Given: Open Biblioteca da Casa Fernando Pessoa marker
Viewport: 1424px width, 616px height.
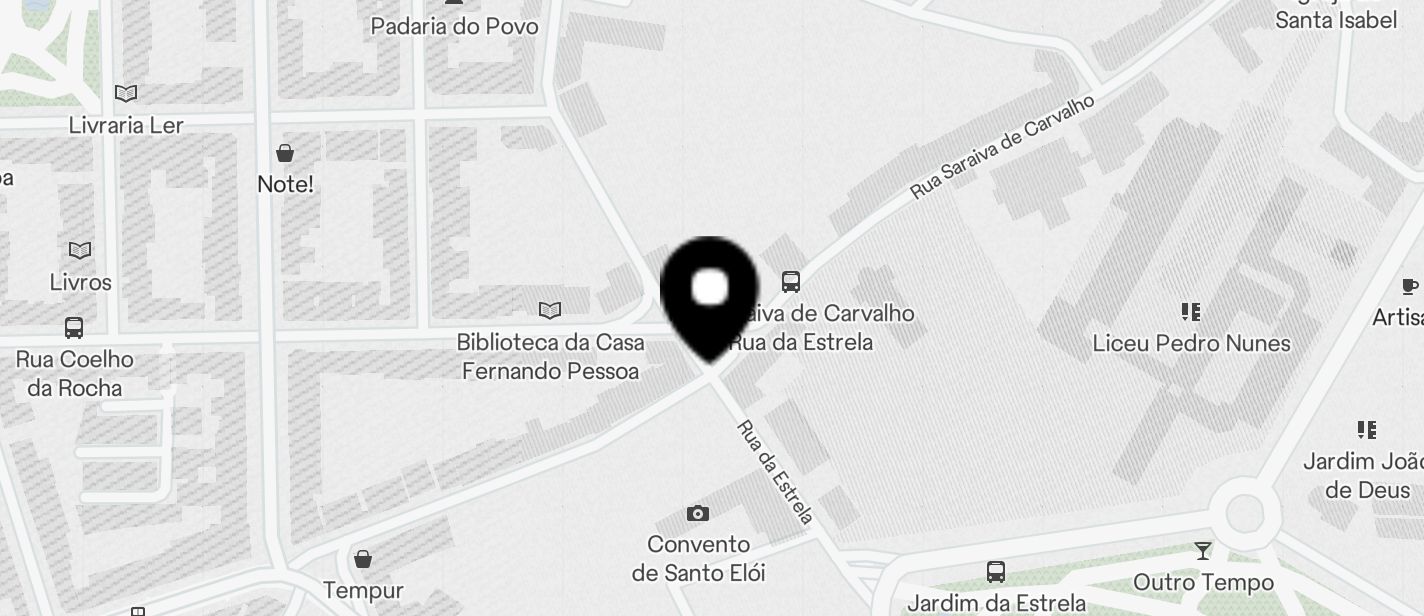Looking at the screenshot, I should (550, 310).
